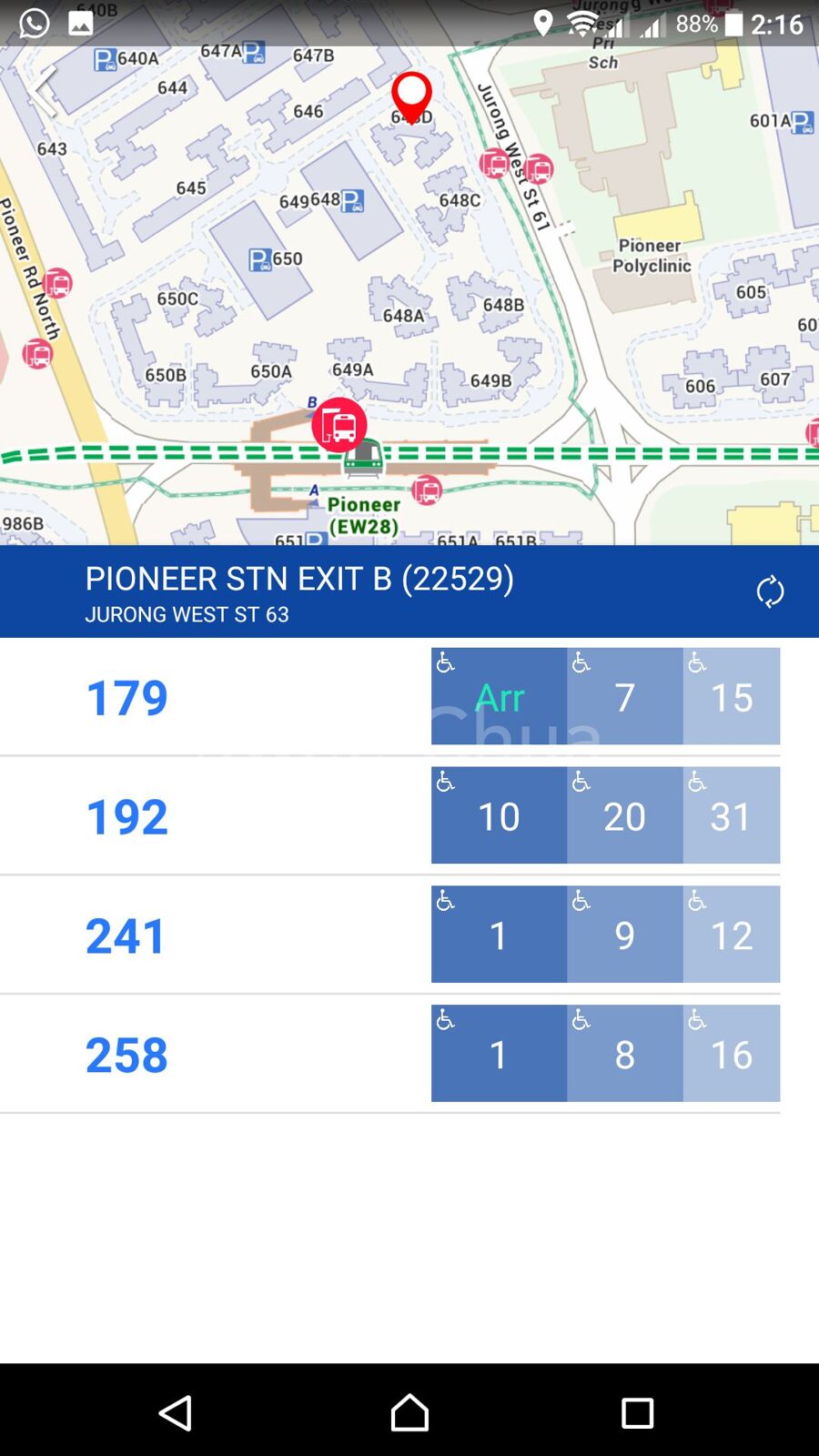Viewport: 819px width, 1456px height.
Task: Select bus service 241
Action: tap(126, 935)
